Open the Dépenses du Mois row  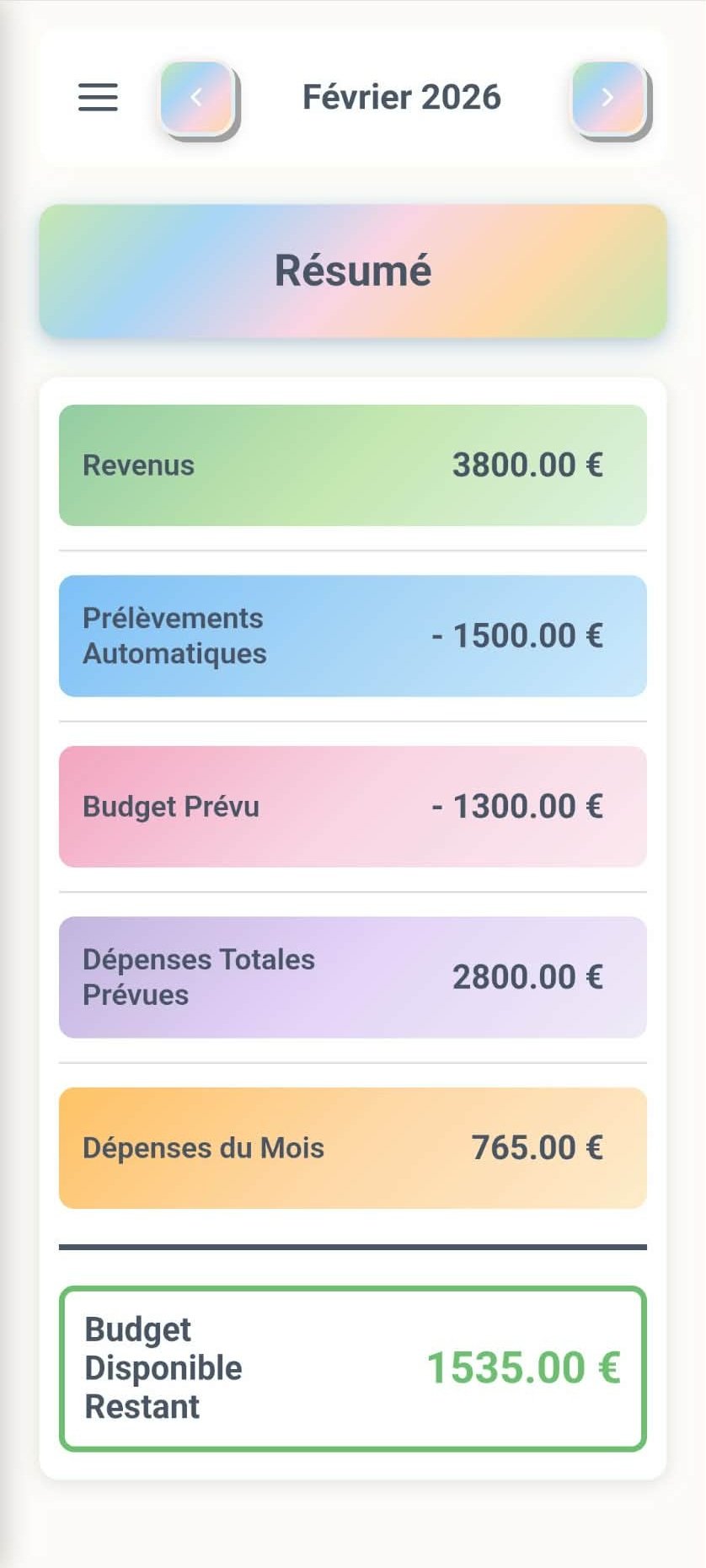pos(352,1147)
